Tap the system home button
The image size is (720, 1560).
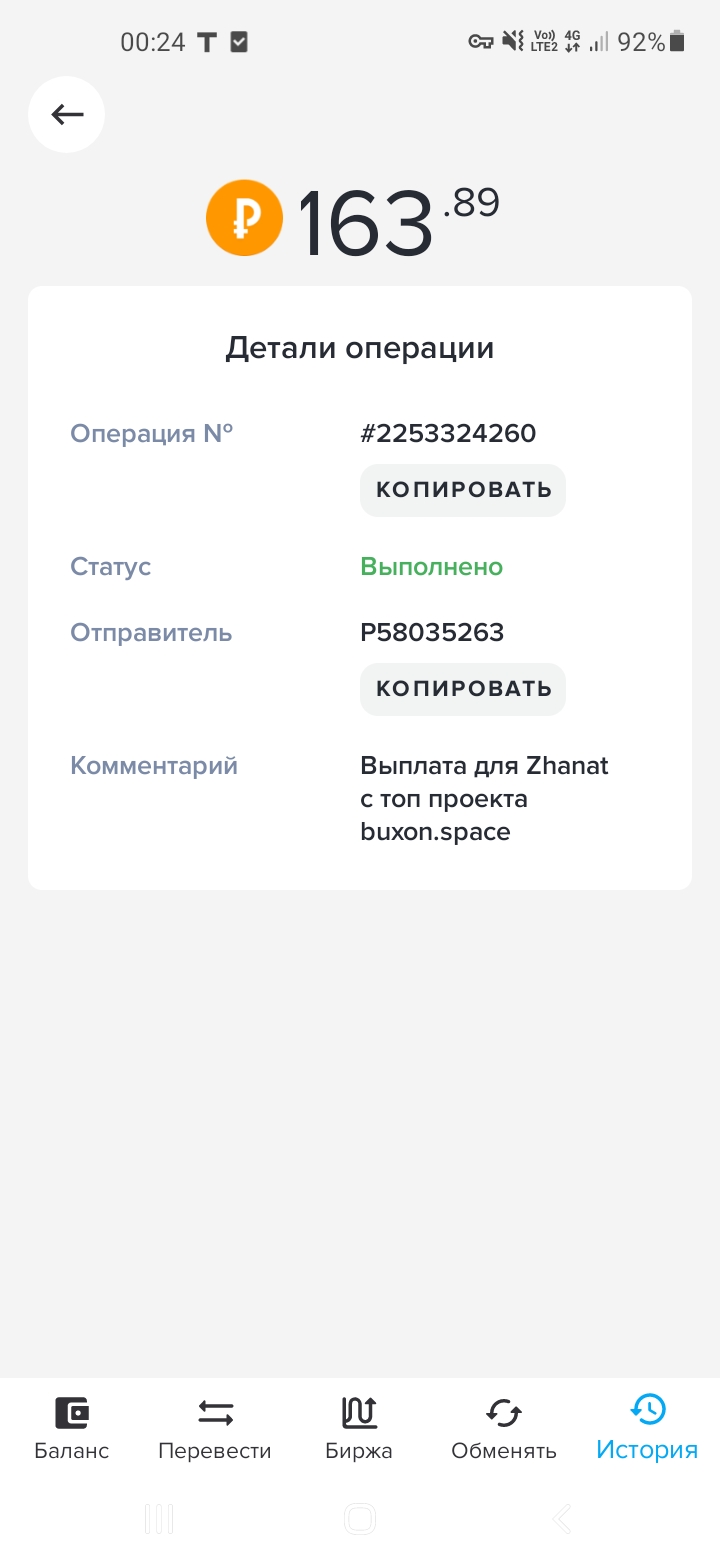tap(360, 1520)
